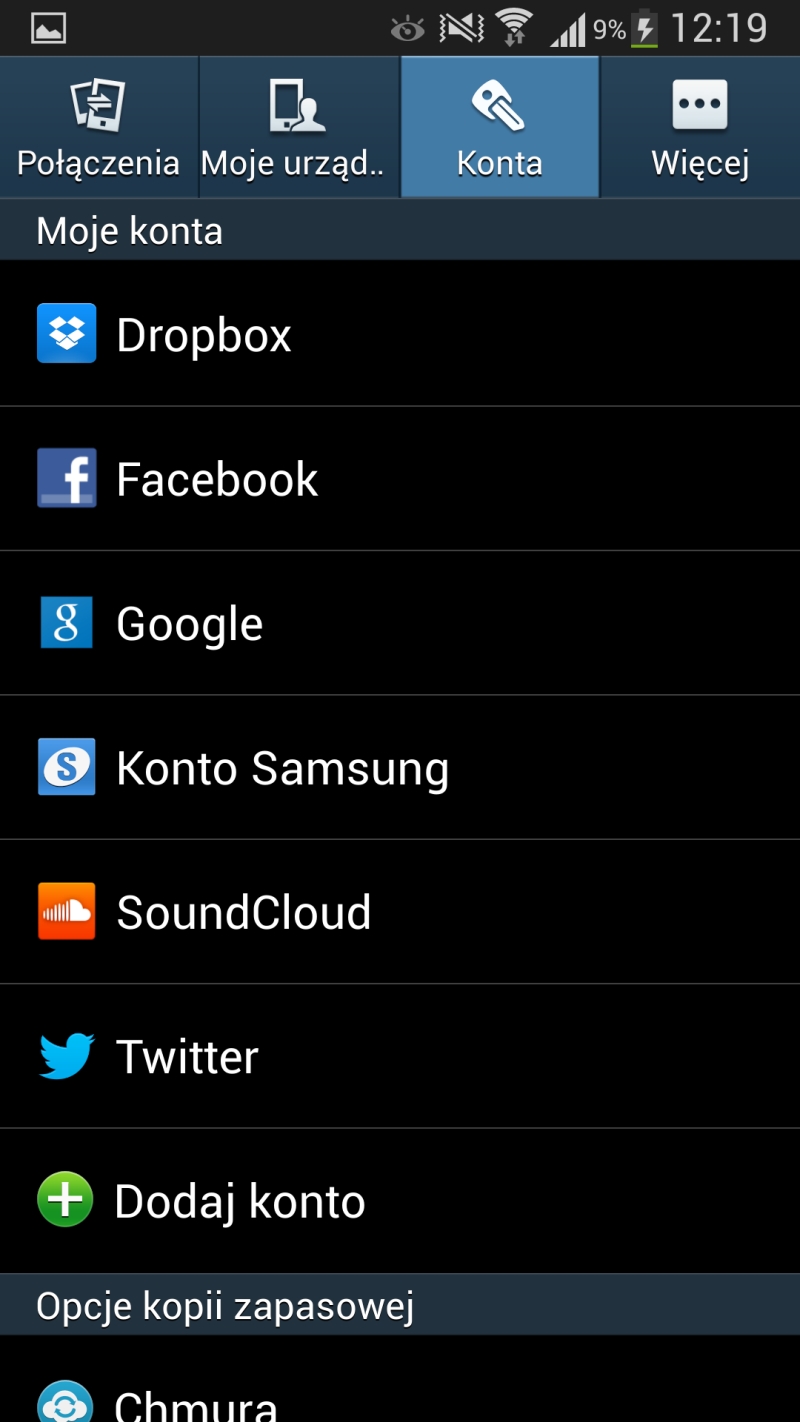The width and height of the screenshot is (800, 1422).
Task: Open the Chmura backup option
Action: [x=400, y=1380]
